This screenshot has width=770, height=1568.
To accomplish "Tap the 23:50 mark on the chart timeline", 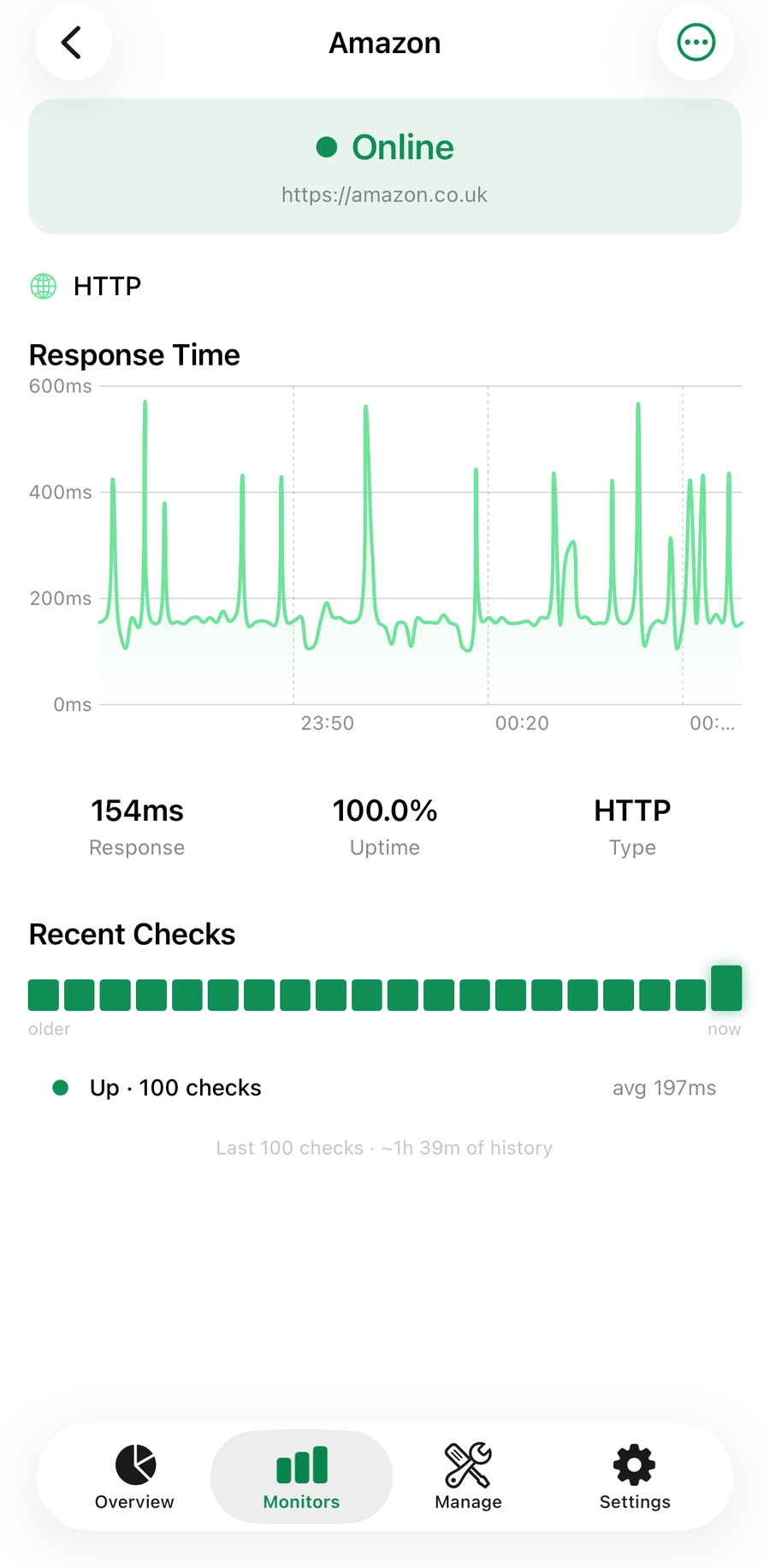I will [327, 723].
